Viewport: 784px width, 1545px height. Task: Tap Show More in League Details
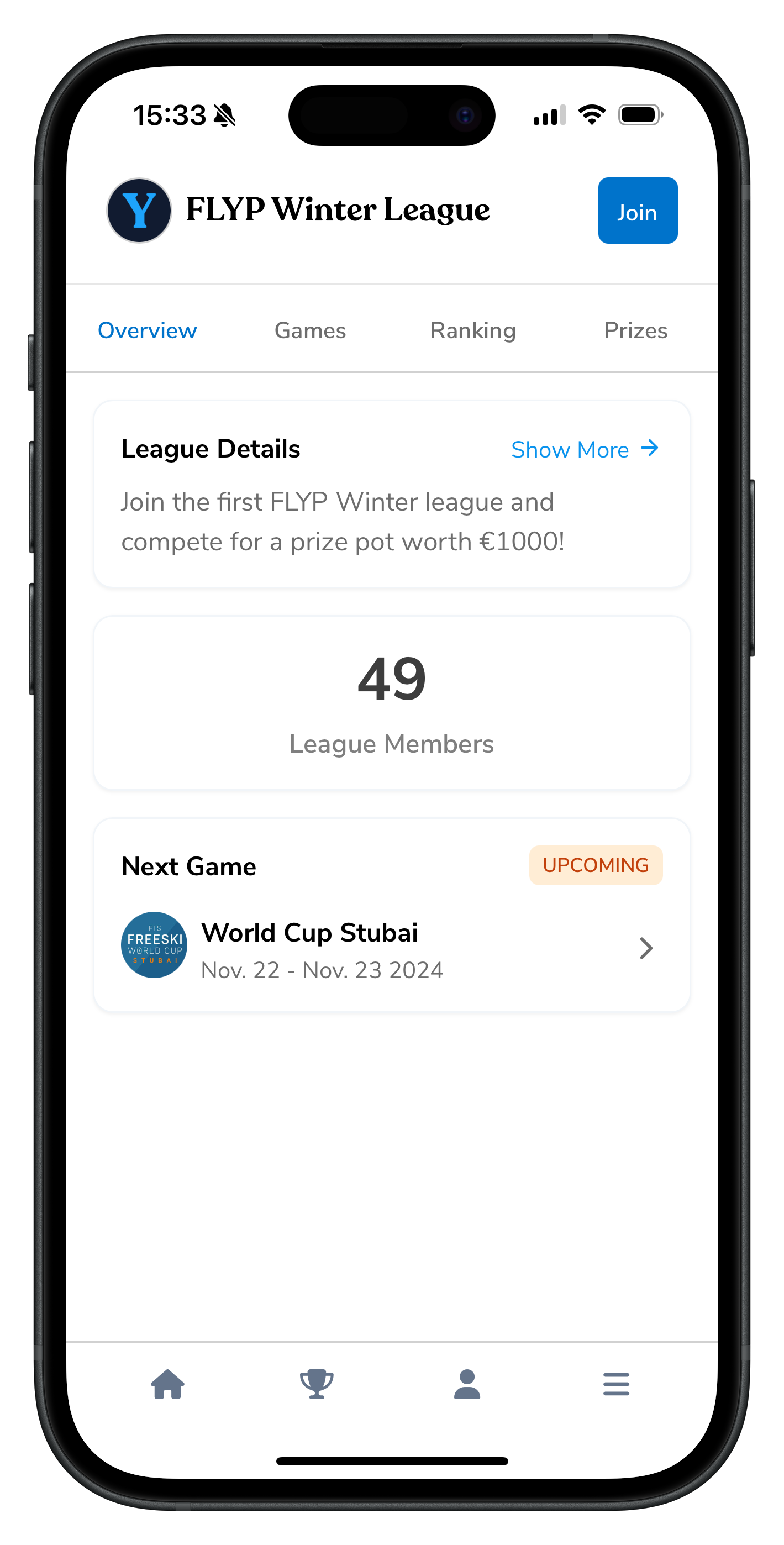[584, 449]
